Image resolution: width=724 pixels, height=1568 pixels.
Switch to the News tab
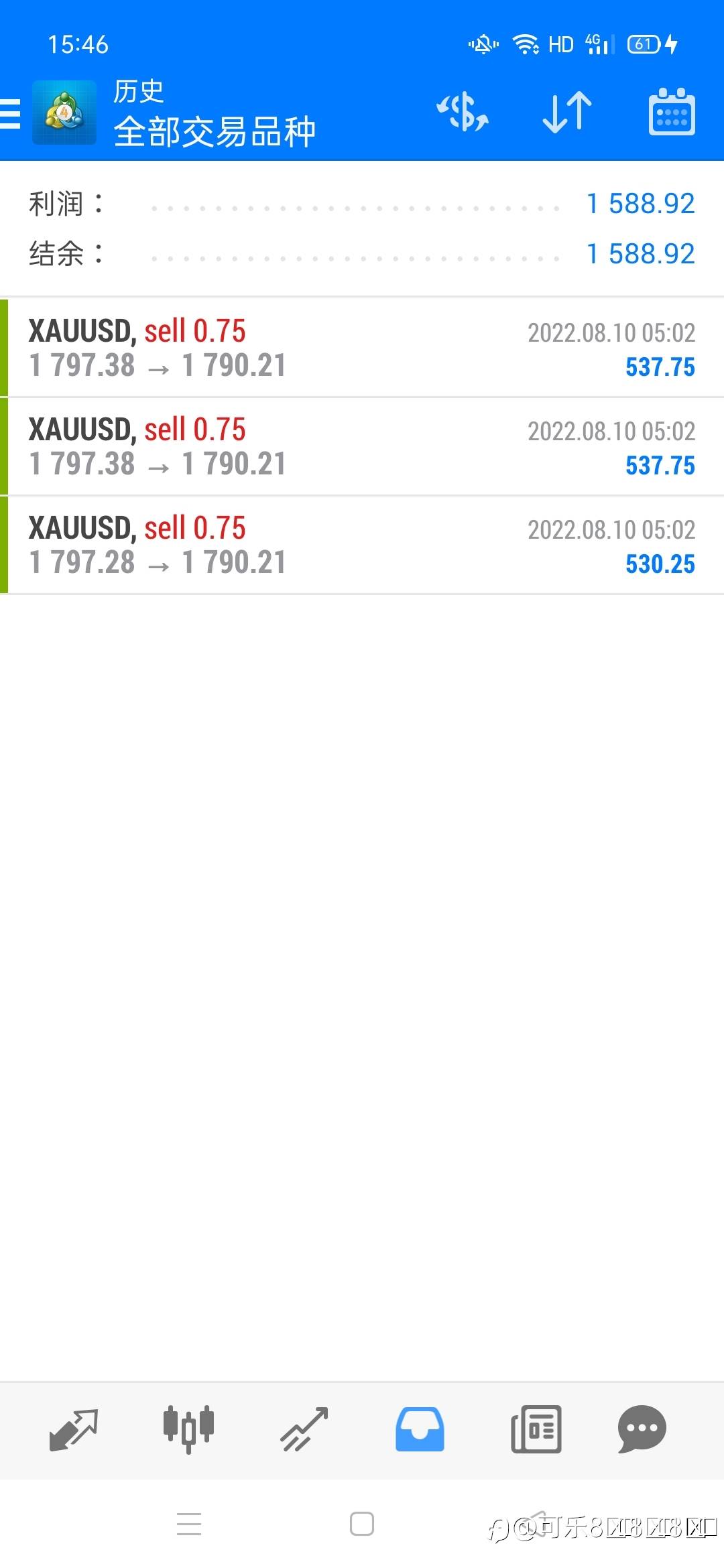tap(536, 1429)
